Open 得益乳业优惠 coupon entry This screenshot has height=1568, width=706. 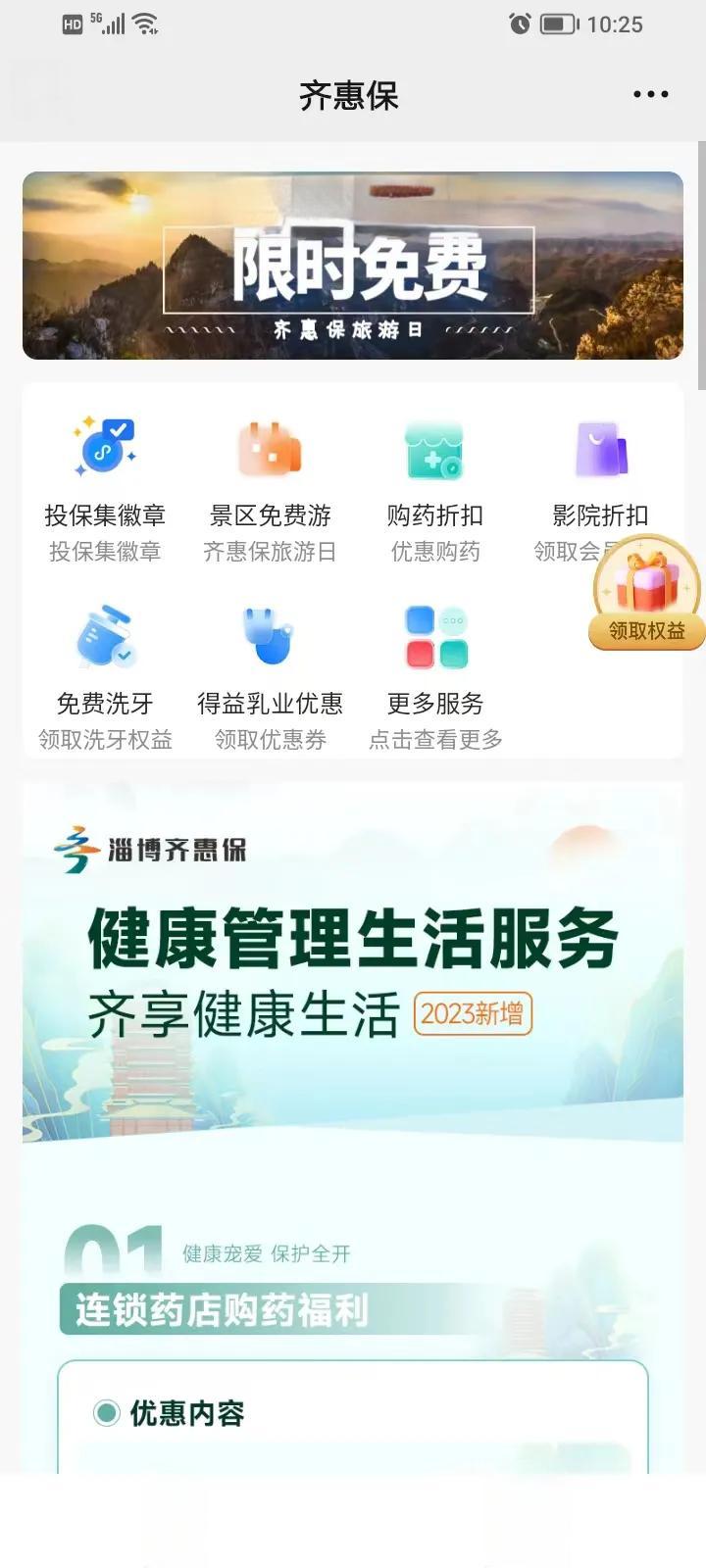[270, 676]
